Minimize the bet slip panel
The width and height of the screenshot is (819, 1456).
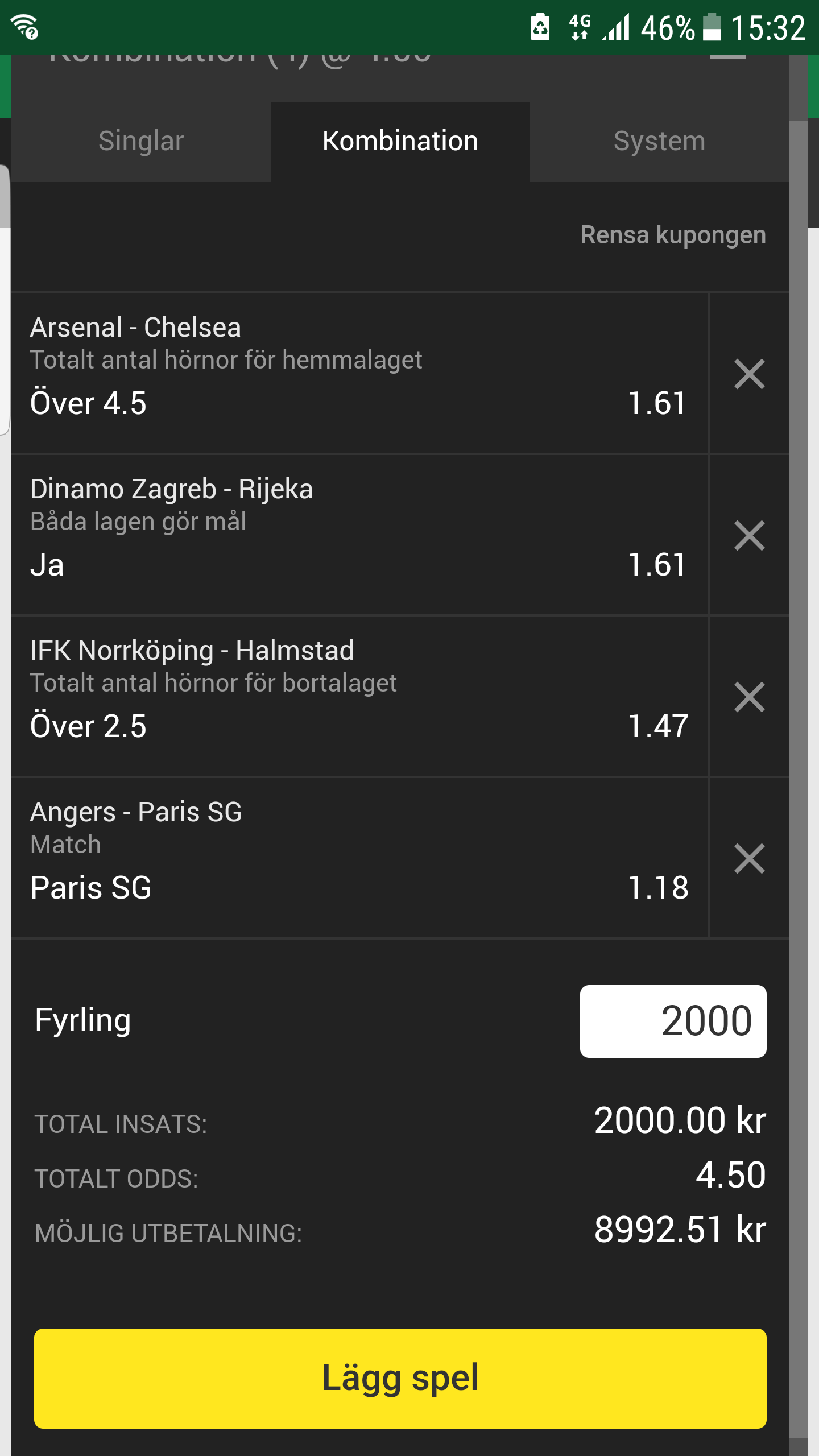point(728,57)
